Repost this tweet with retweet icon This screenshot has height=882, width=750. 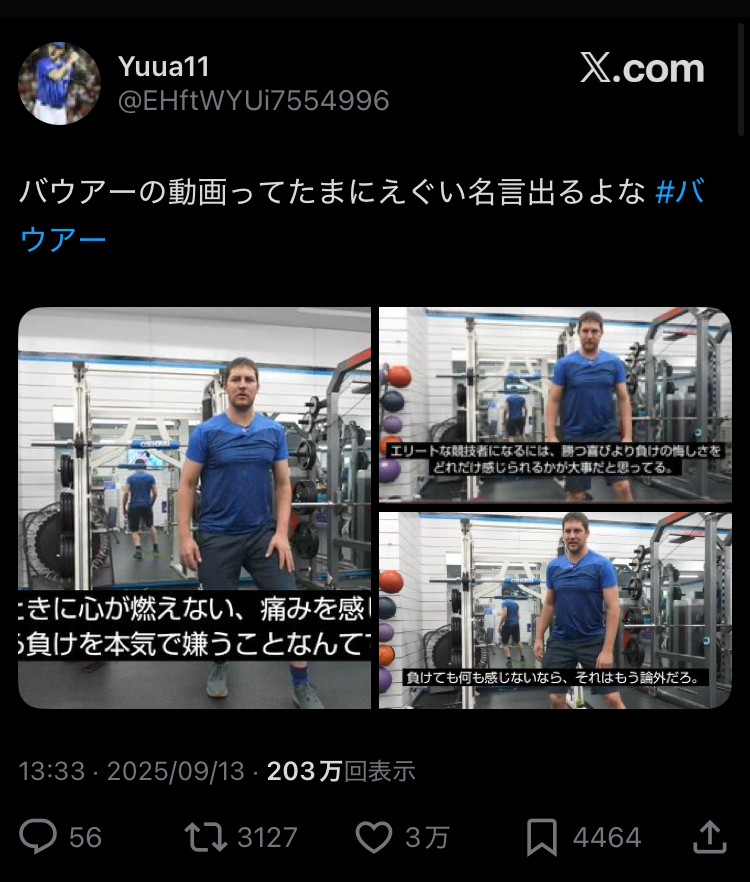click(x=207, y=837)
